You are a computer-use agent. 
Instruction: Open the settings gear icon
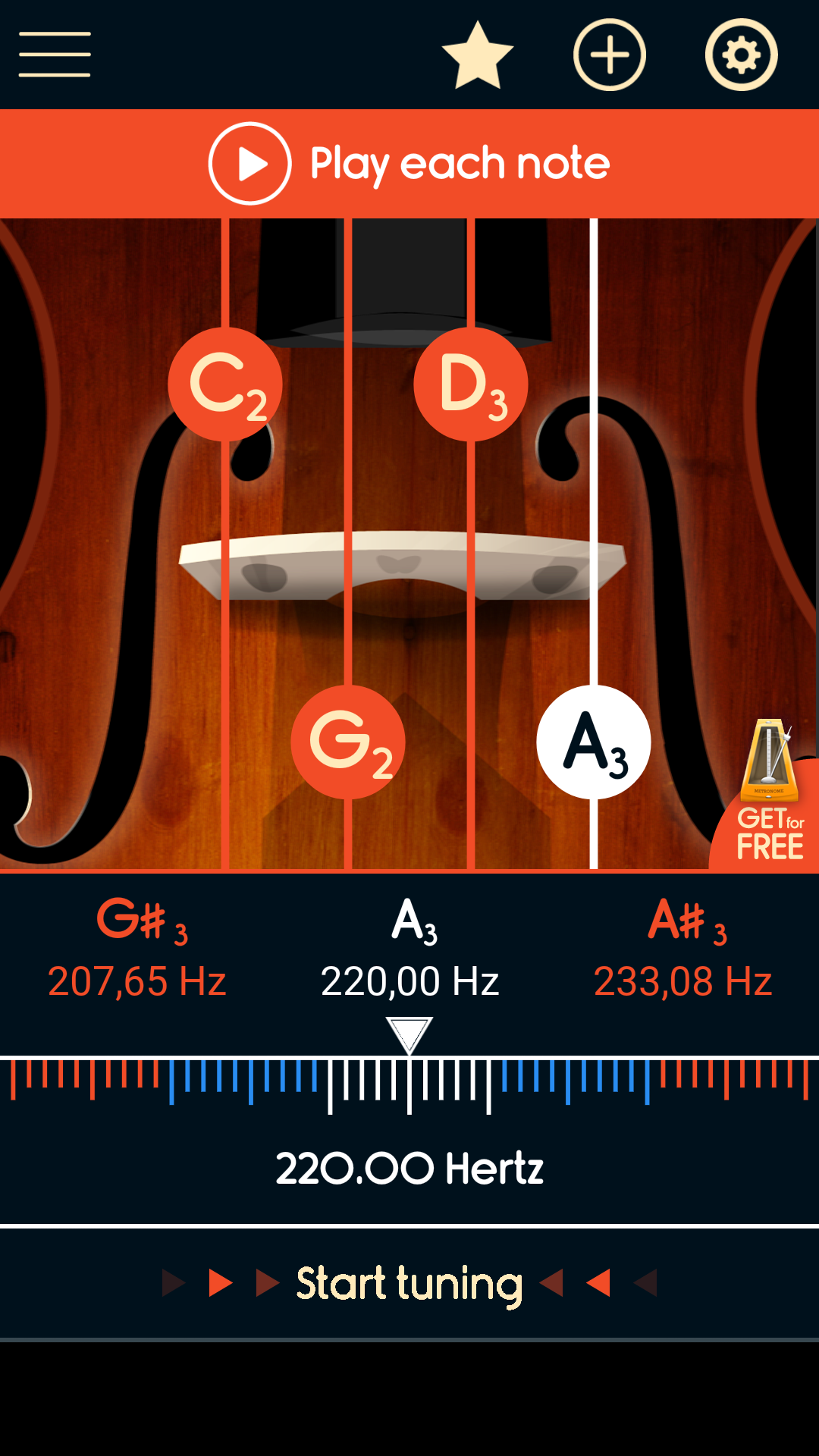coord(740,54)
